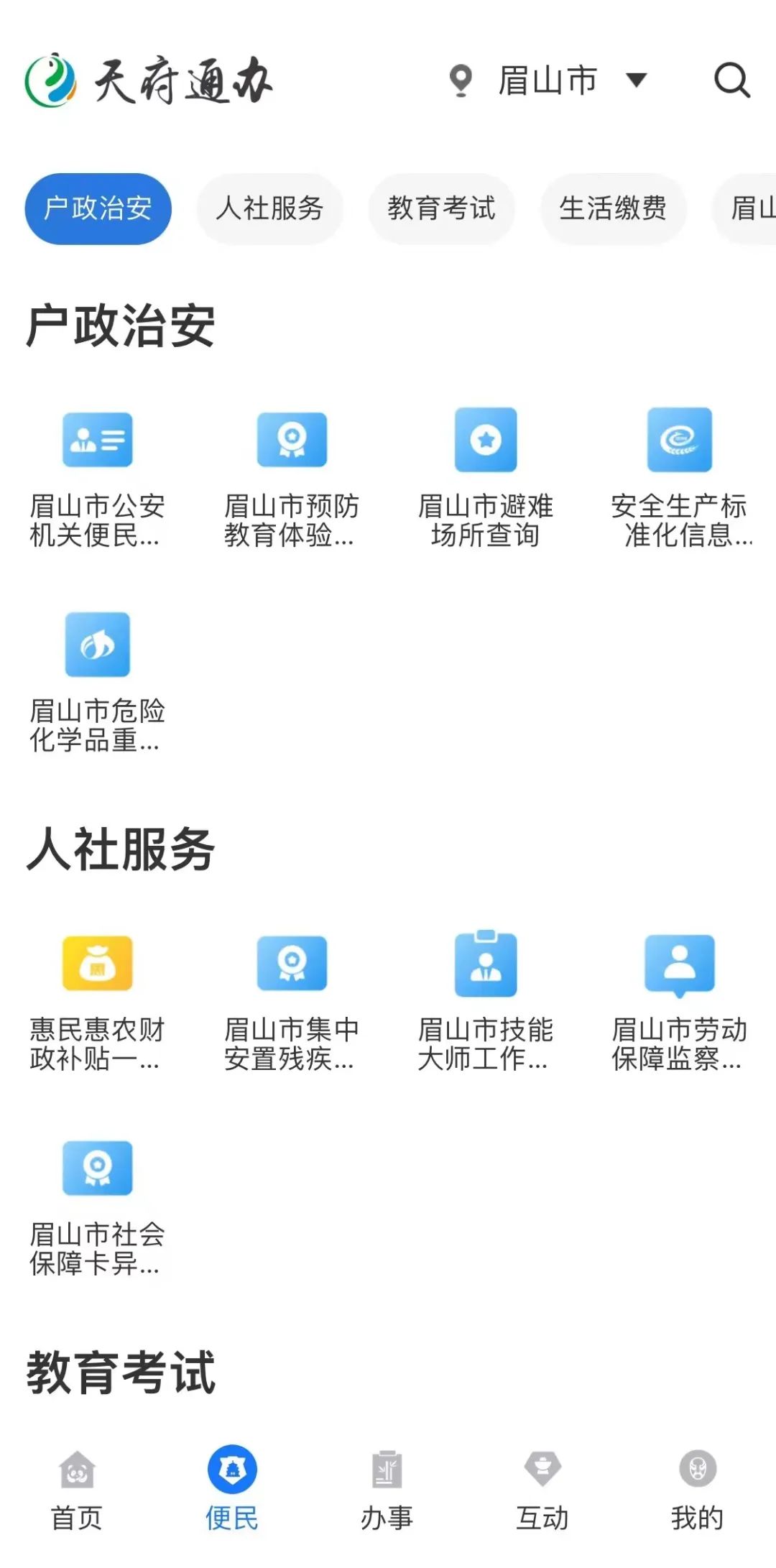Open 眉山市社会保障卡 service
This screenshot has height=1568, width=776.
pyautogui.click(x=98, y=1207)
